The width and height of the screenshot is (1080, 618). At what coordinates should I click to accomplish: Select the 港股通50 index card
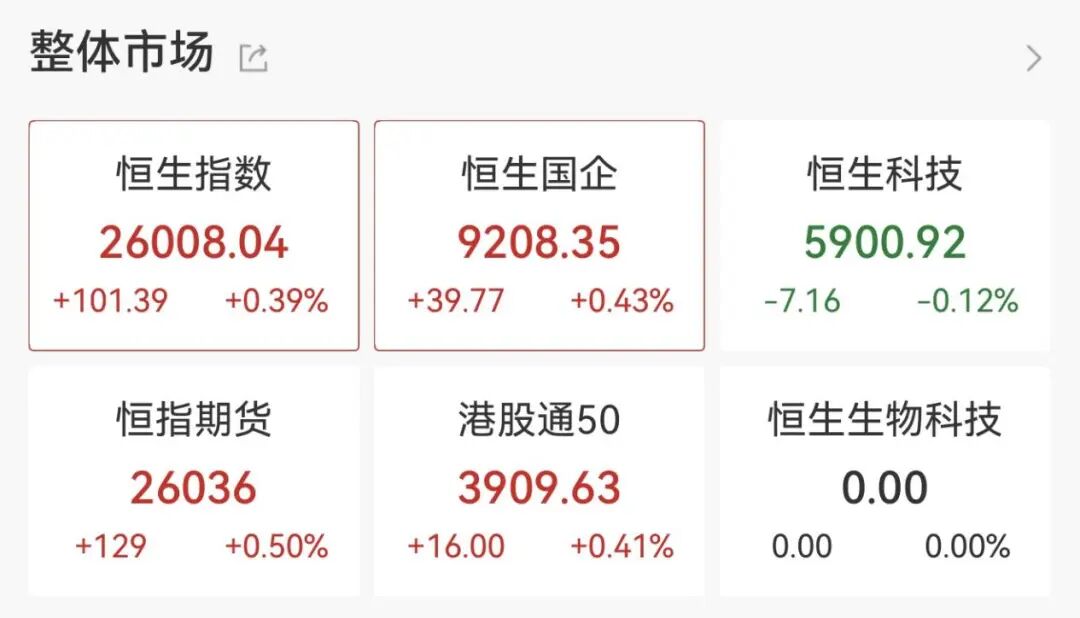[x=539, y=481]
